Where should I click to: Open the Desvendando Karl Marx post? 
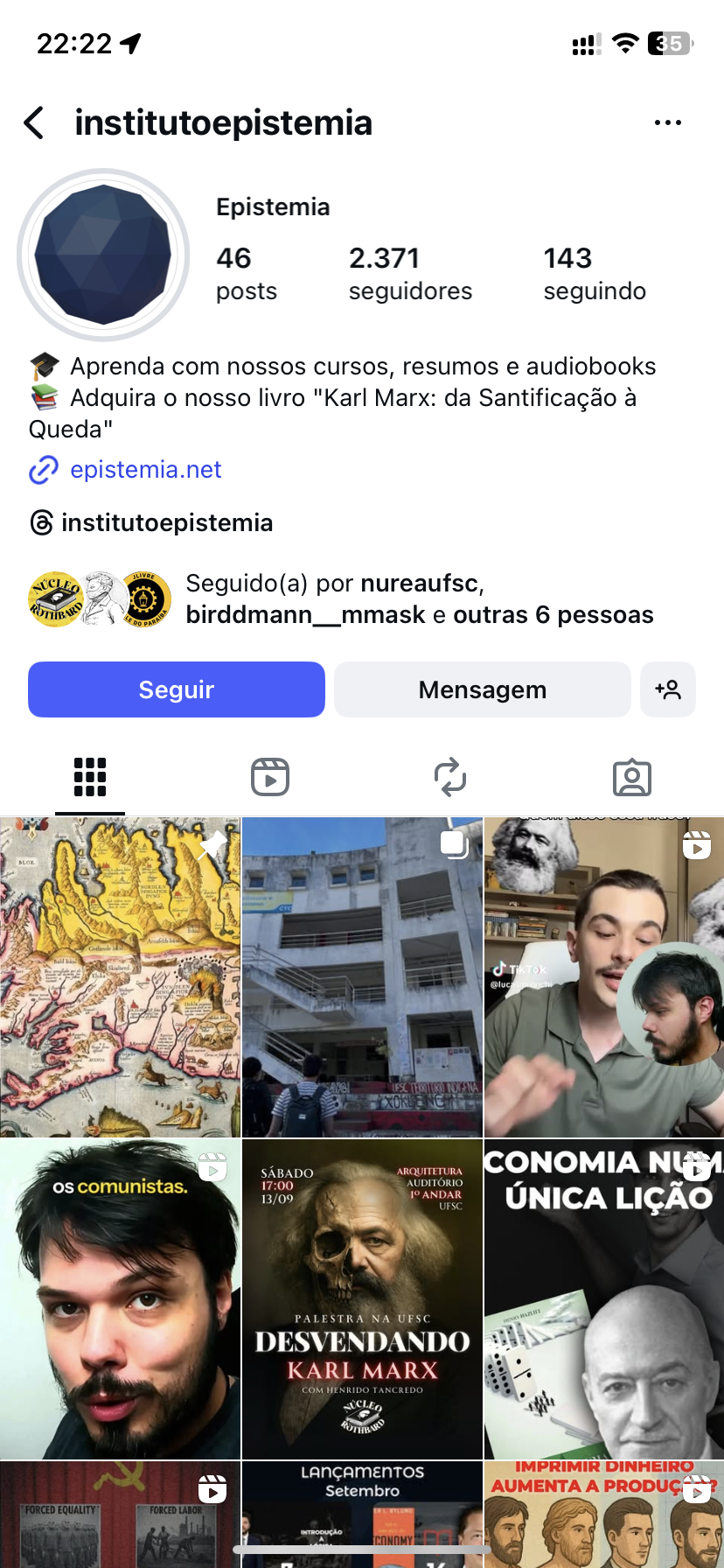(362, 1299)
